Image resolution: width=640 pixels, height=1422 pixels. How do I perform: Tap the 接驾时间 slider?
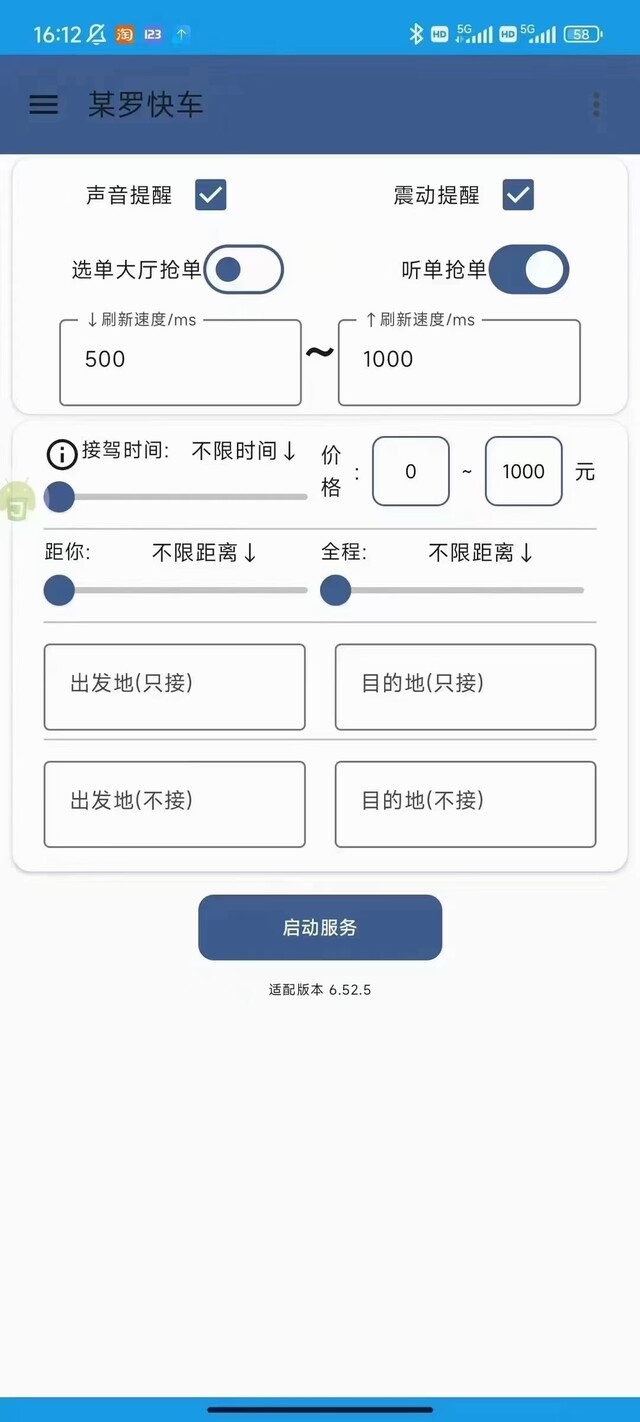tap(180, 496)
